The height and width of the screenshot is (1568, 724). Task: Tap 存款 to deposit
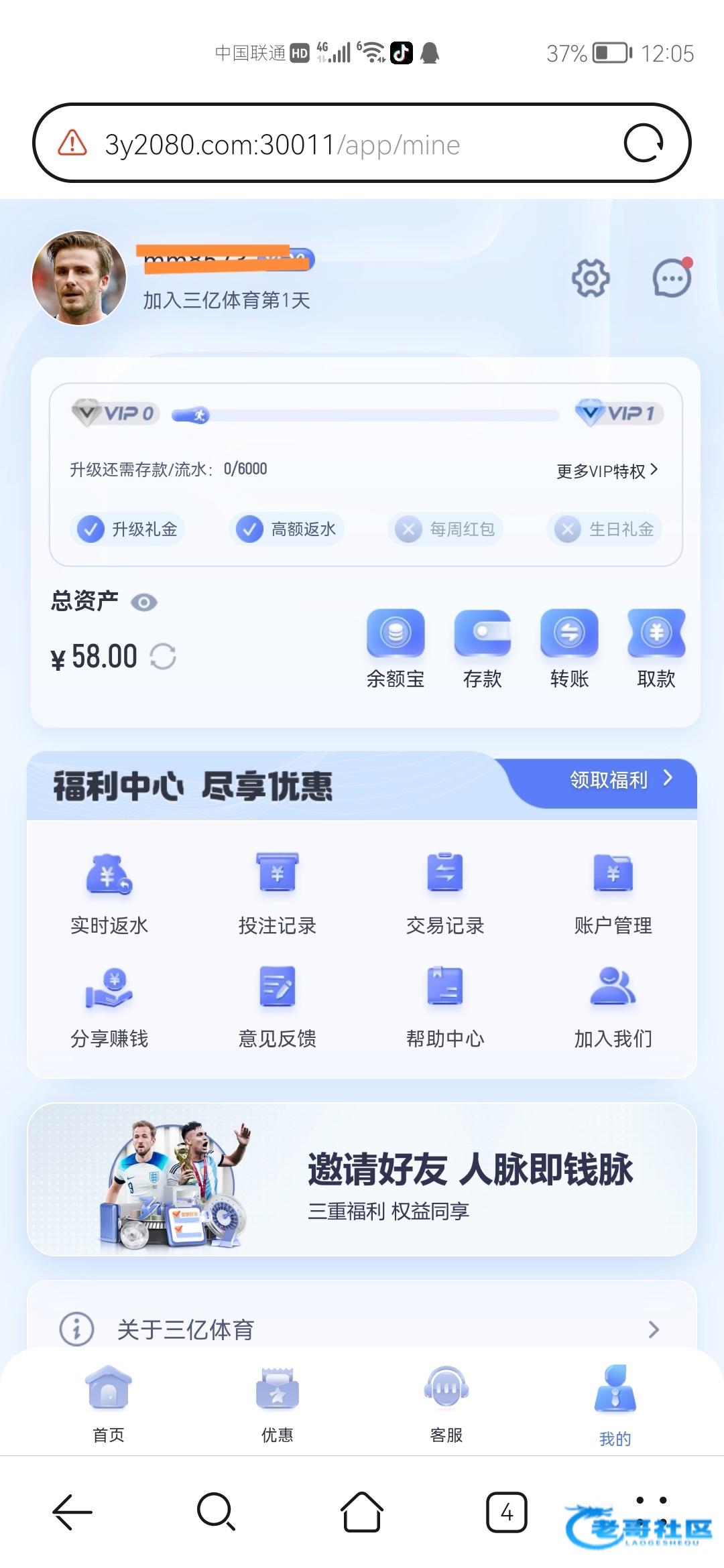pyautogui.click(x=483, y=648)
